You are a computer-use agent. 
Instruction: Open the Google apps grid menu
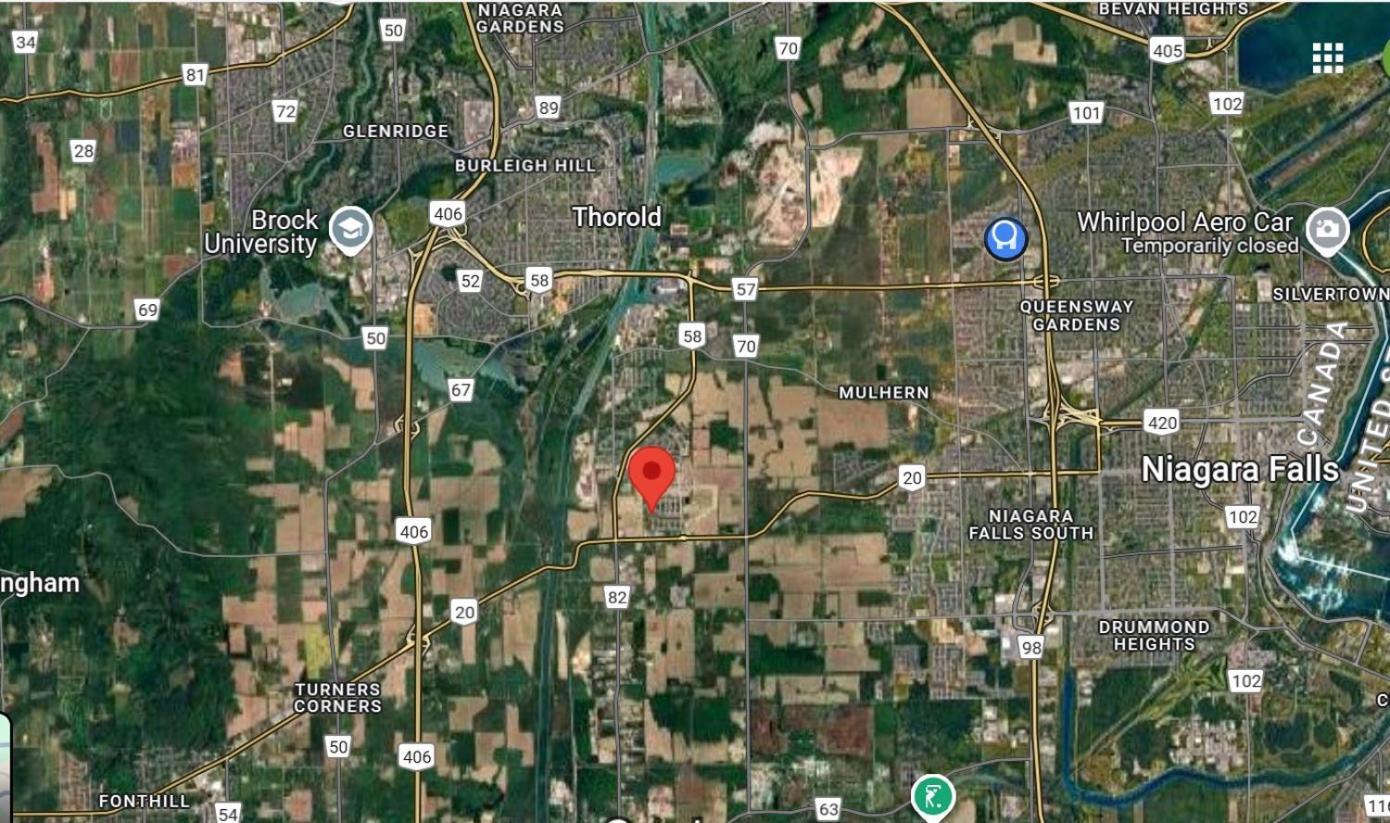1327,58
